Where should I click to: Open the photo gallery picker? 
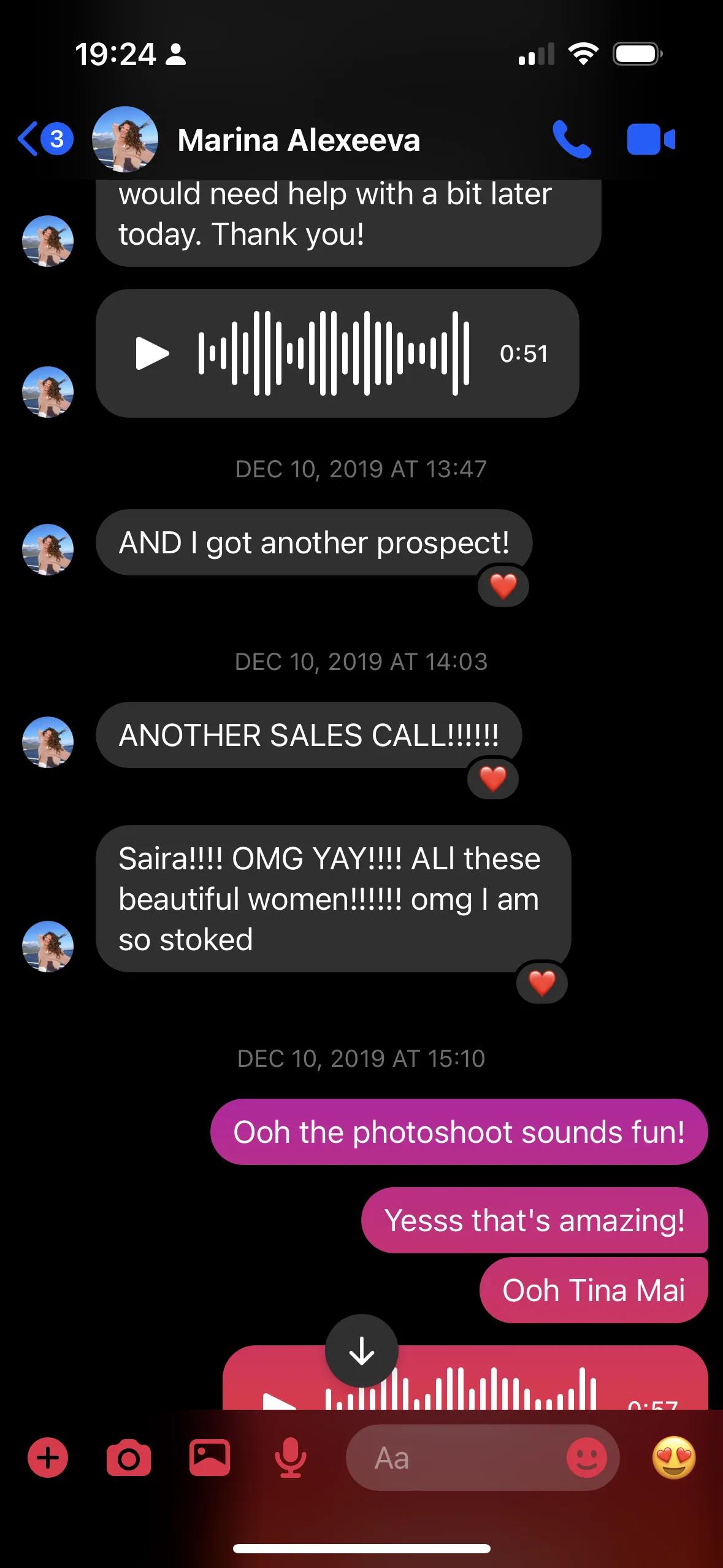tap(209, 1458)
